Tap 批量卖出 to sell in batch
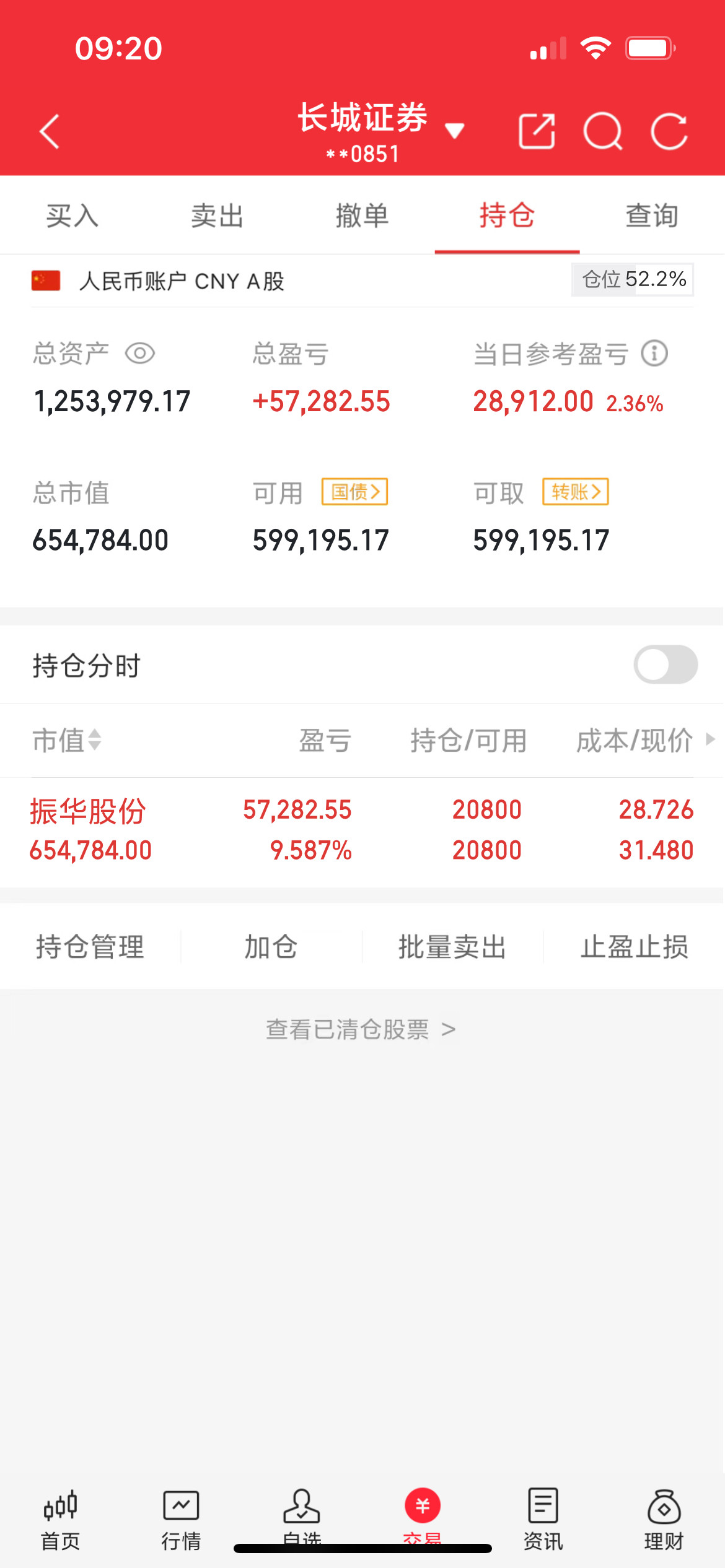725x1568 pixels. [x=452, y=946]
